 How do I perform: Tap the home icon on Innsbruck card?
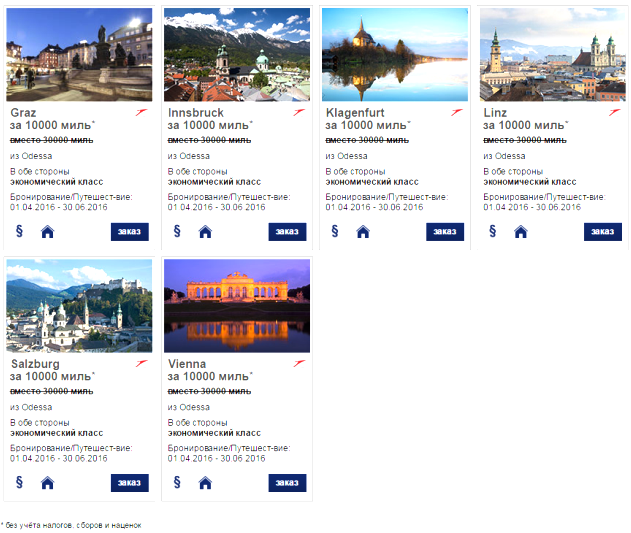click(x=205, y=232)
